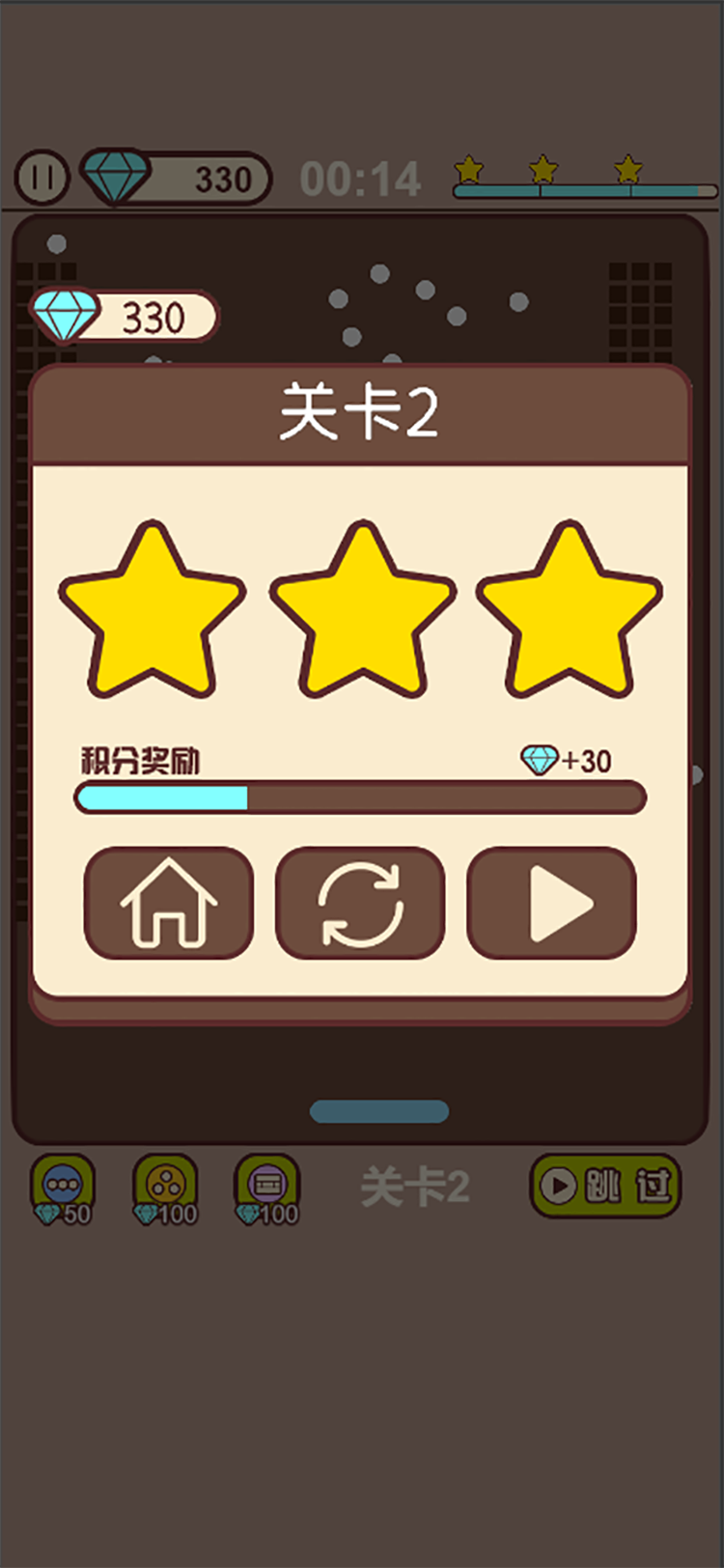Replay level 2 with the restart button
Image resolution: width=724 pixels, height=1568 pixels.
point(360,903)
